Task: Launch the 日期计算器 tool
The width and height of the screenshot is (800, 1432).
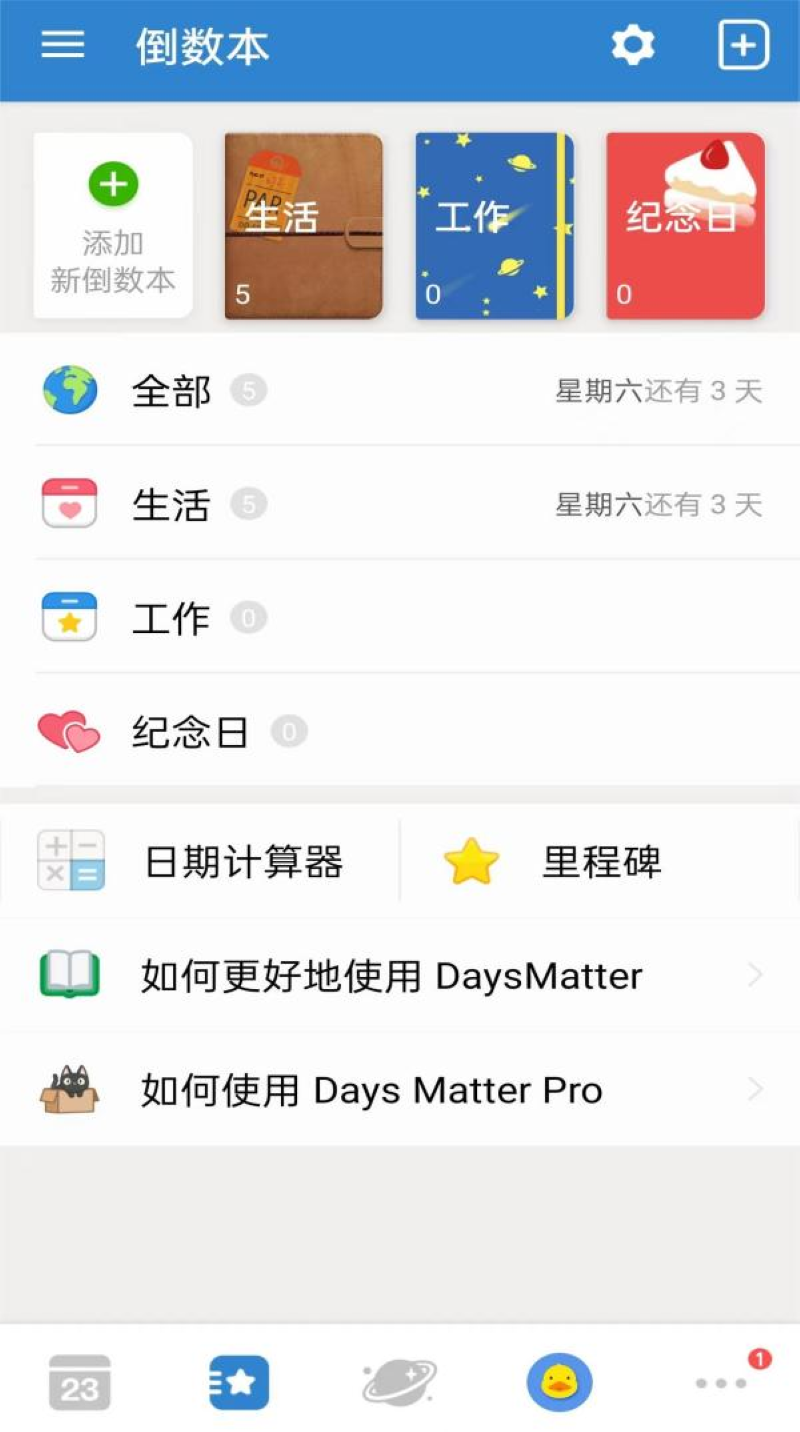Action: pos(200,861)
